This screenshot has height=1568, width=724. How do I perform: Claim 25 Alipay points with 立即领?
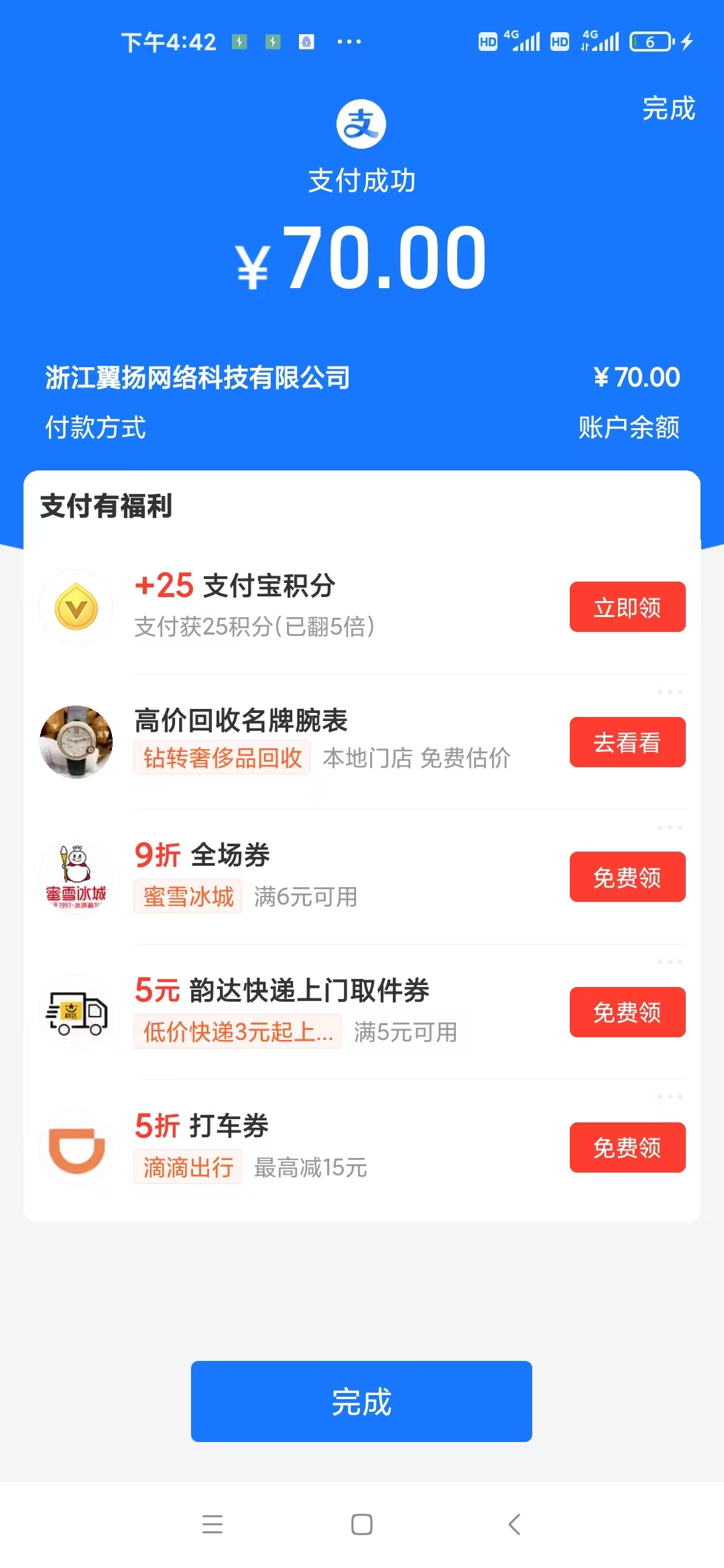tap(627, 607)
